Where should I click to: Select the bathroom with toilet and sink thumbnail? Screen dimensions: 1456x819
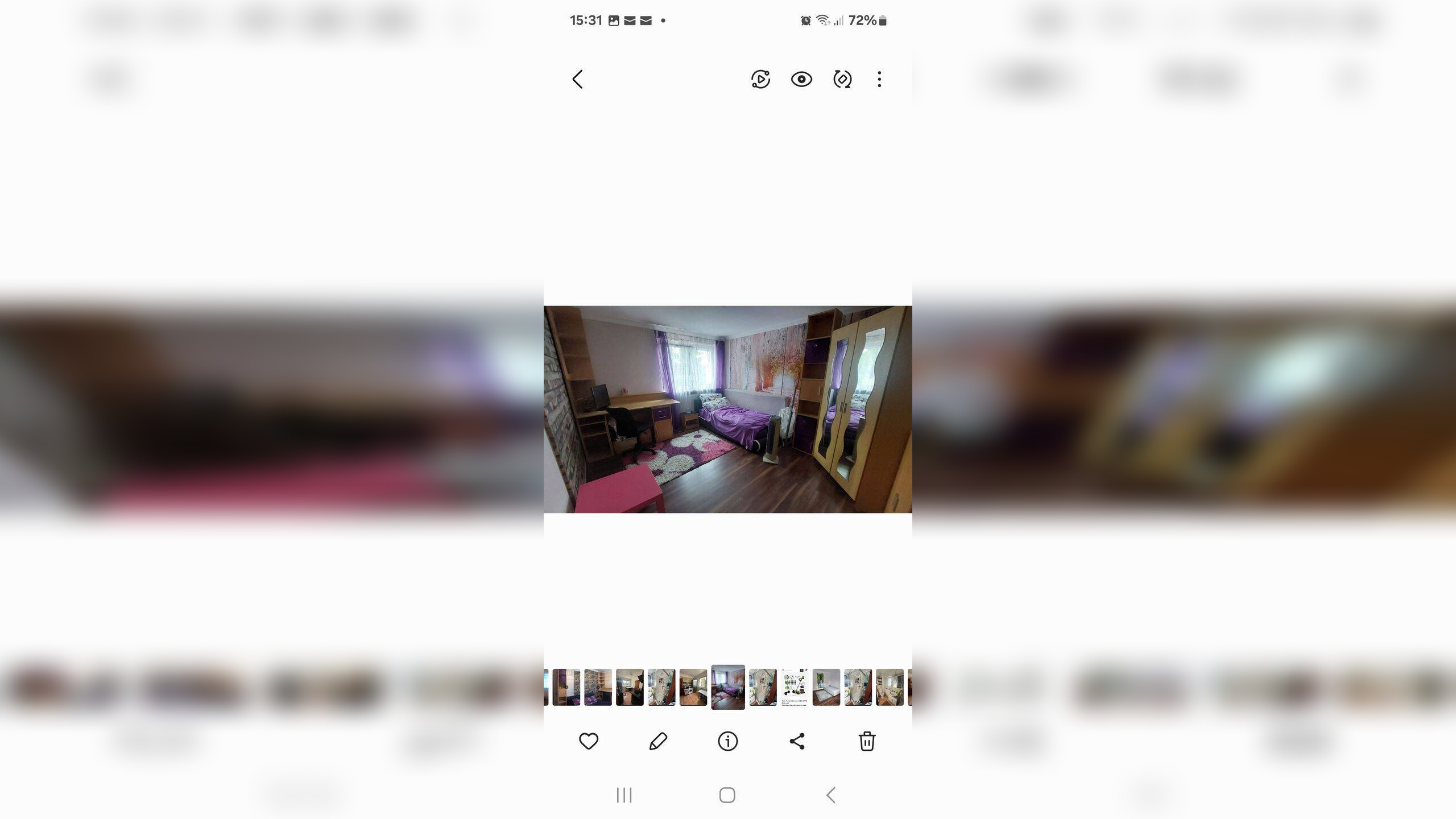[x=890, y=687]
